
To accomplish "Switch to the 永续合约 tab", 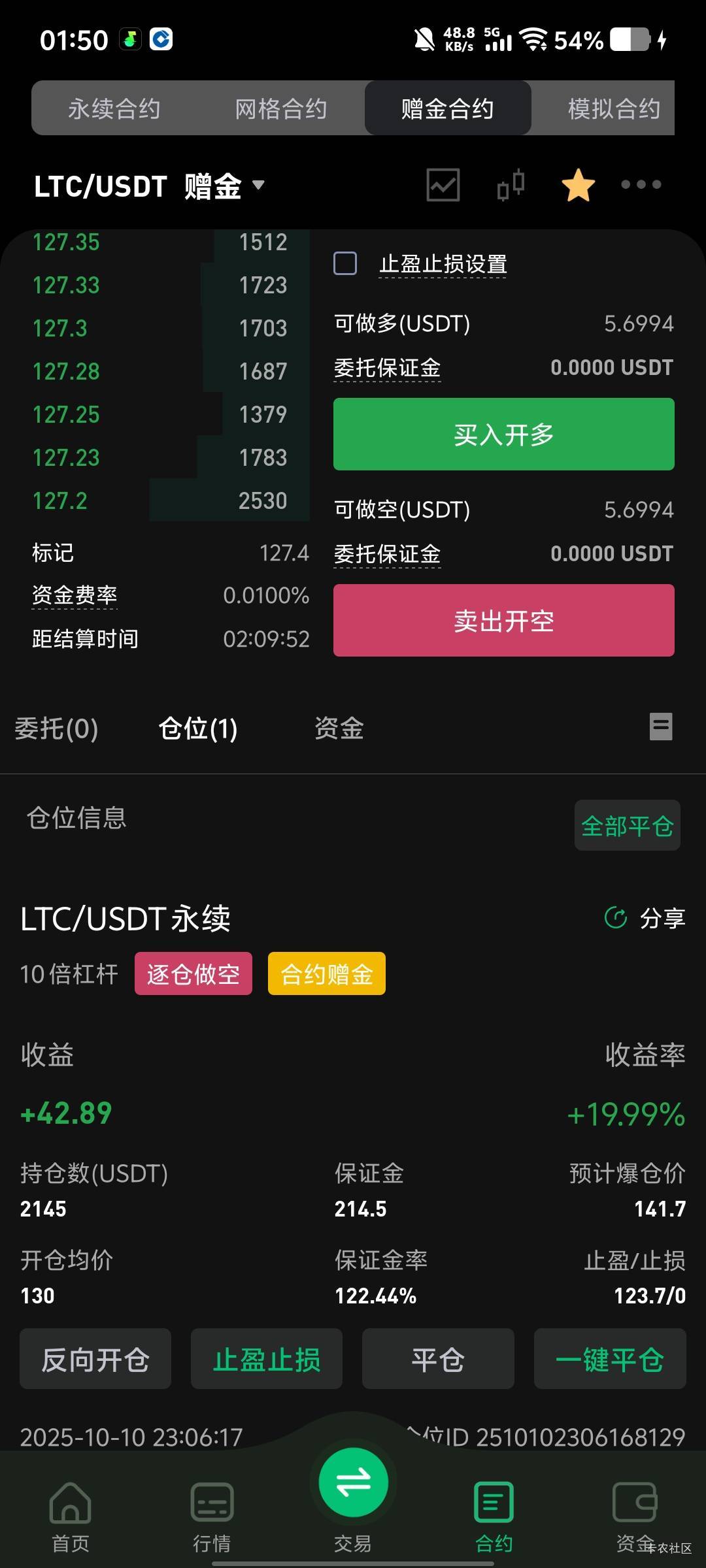I will 114,108.
